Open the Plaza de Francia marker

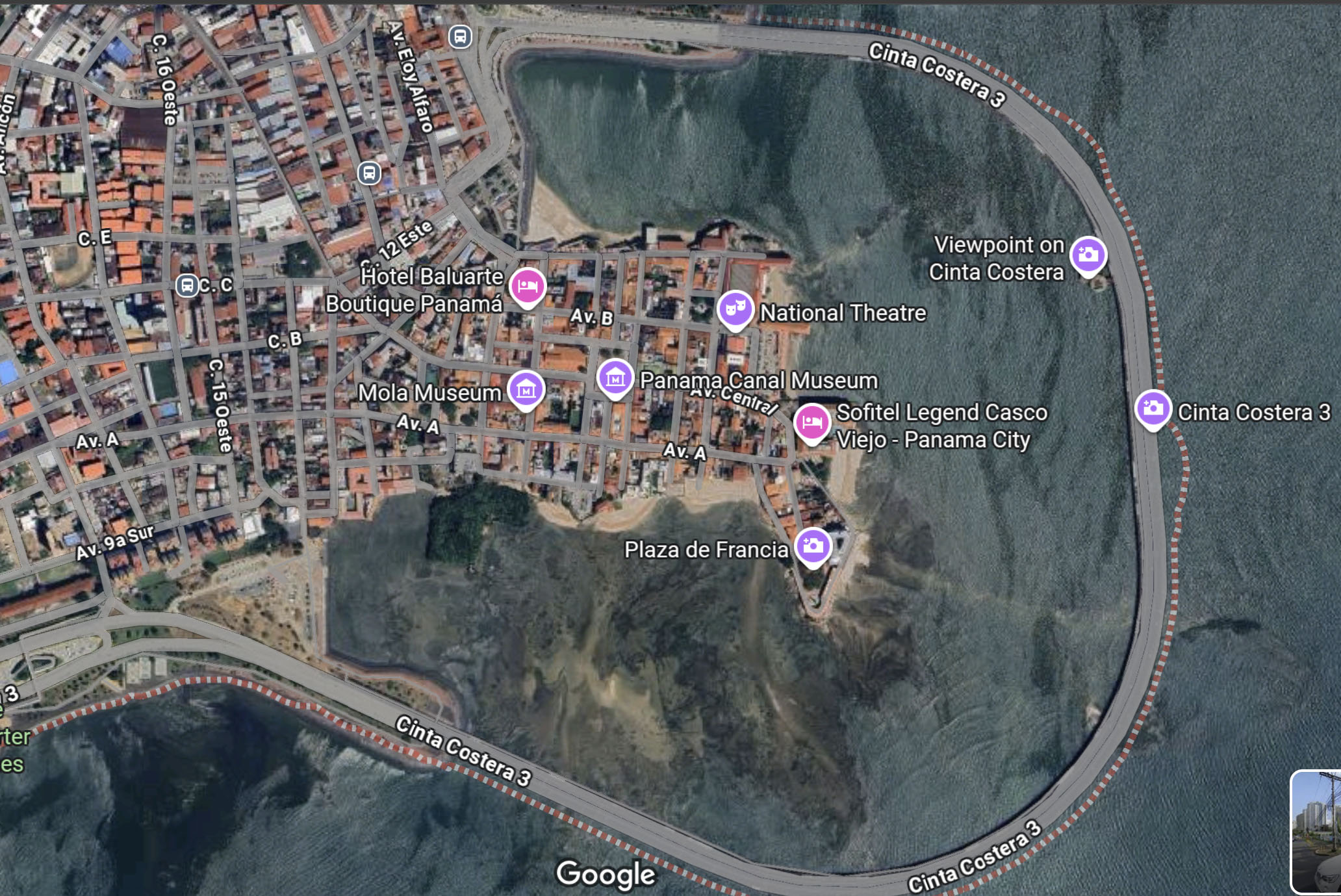pos(813,546)
